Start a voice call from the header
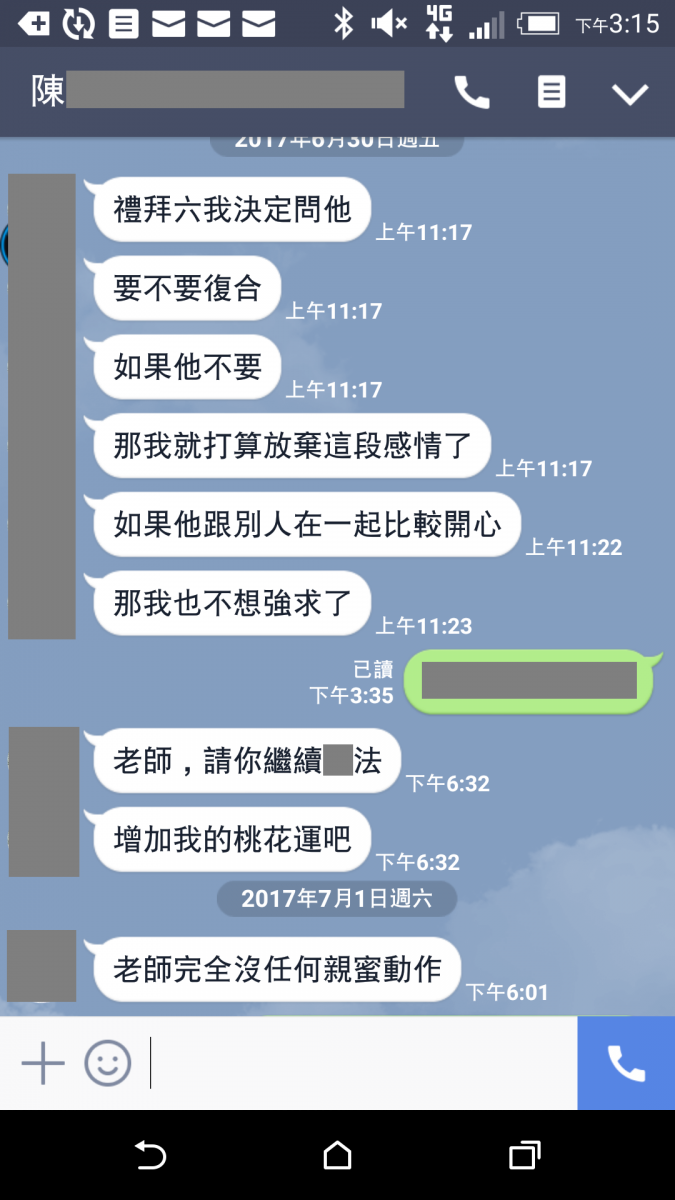Image resolution: width=675 pixels, height=1200 pixels. tap(472, 93)
